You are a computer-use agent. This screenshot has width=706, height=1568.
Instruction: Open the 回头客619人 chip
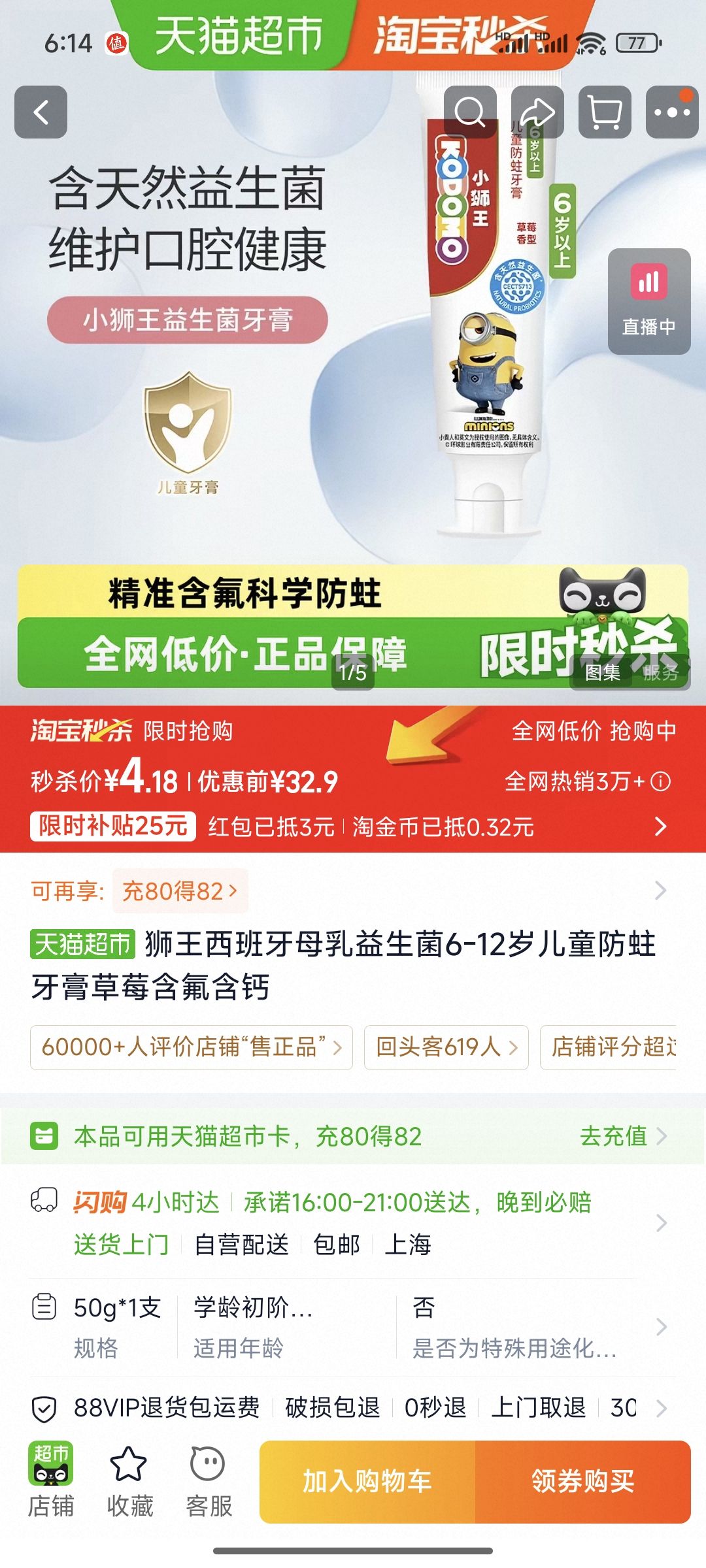pos(446,1047)
